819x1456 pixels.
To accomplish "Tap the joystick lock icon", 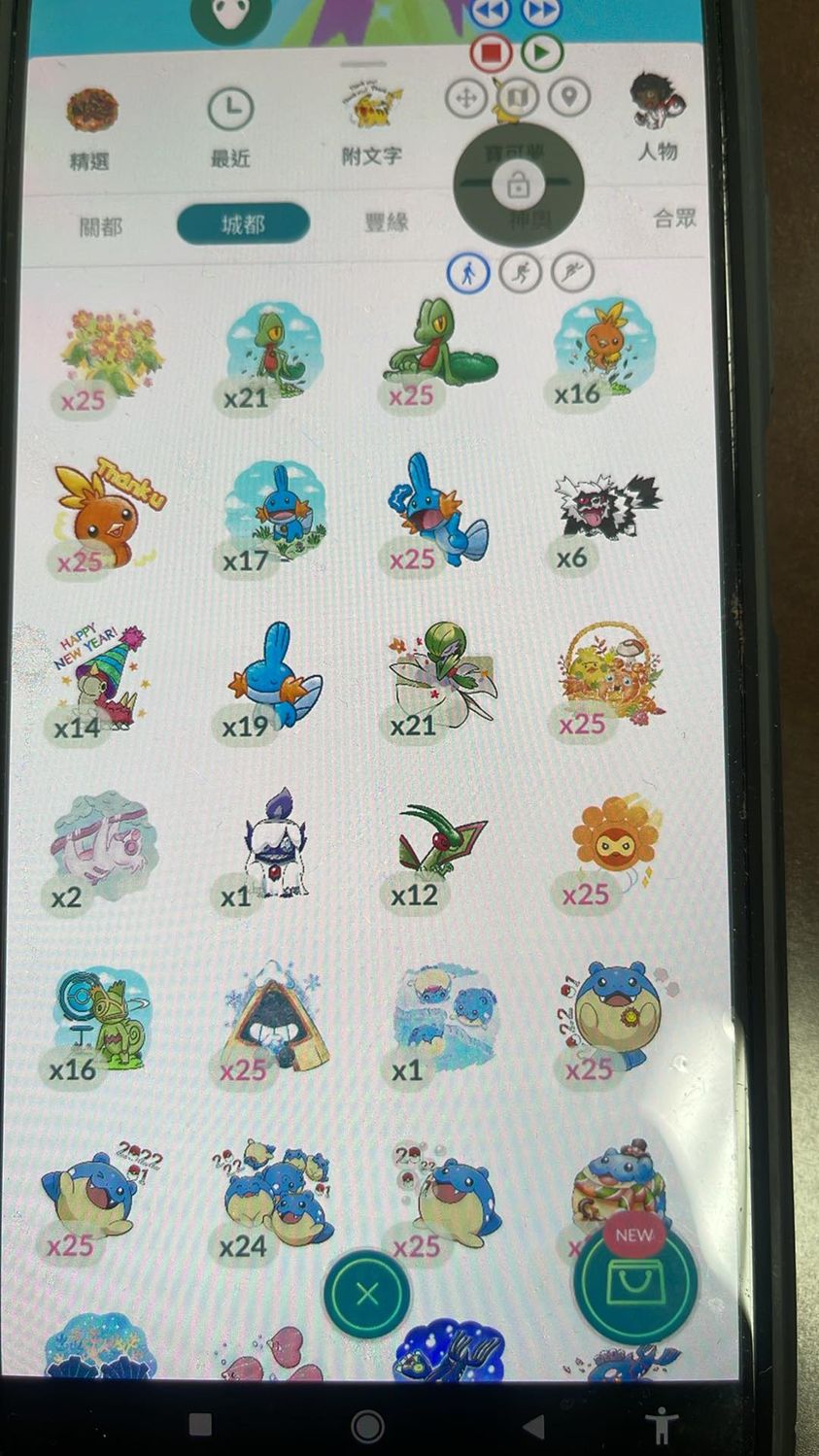I will pos(518,183).
